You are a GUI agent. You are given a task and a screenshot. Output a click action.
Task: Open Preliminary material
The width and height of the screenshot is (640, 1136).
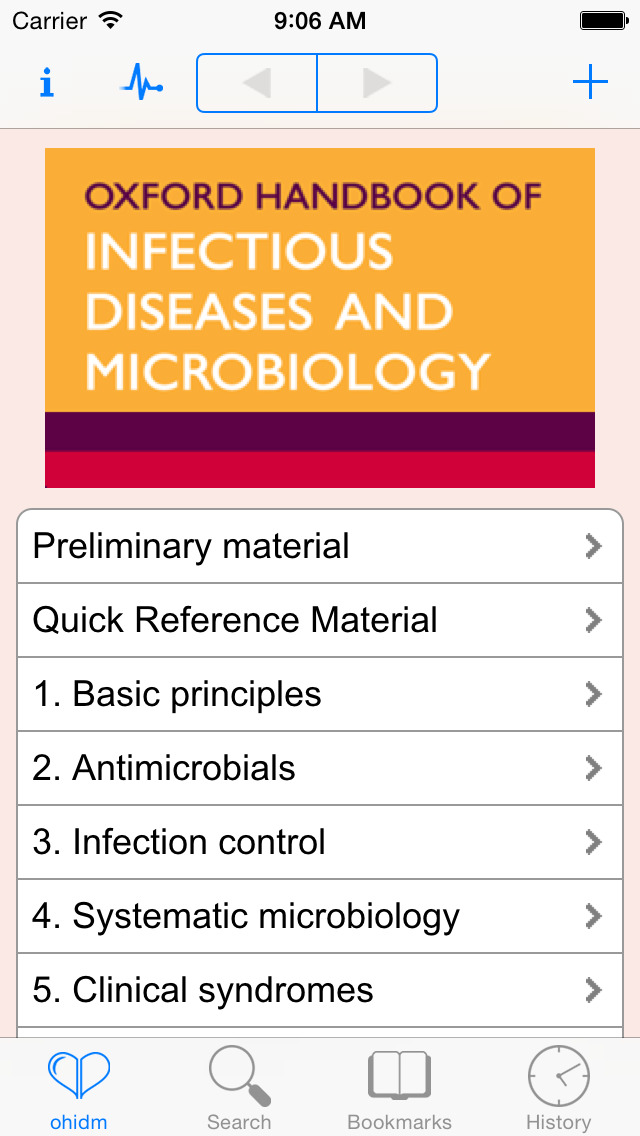pyautogui.click(x=320, y=546)
